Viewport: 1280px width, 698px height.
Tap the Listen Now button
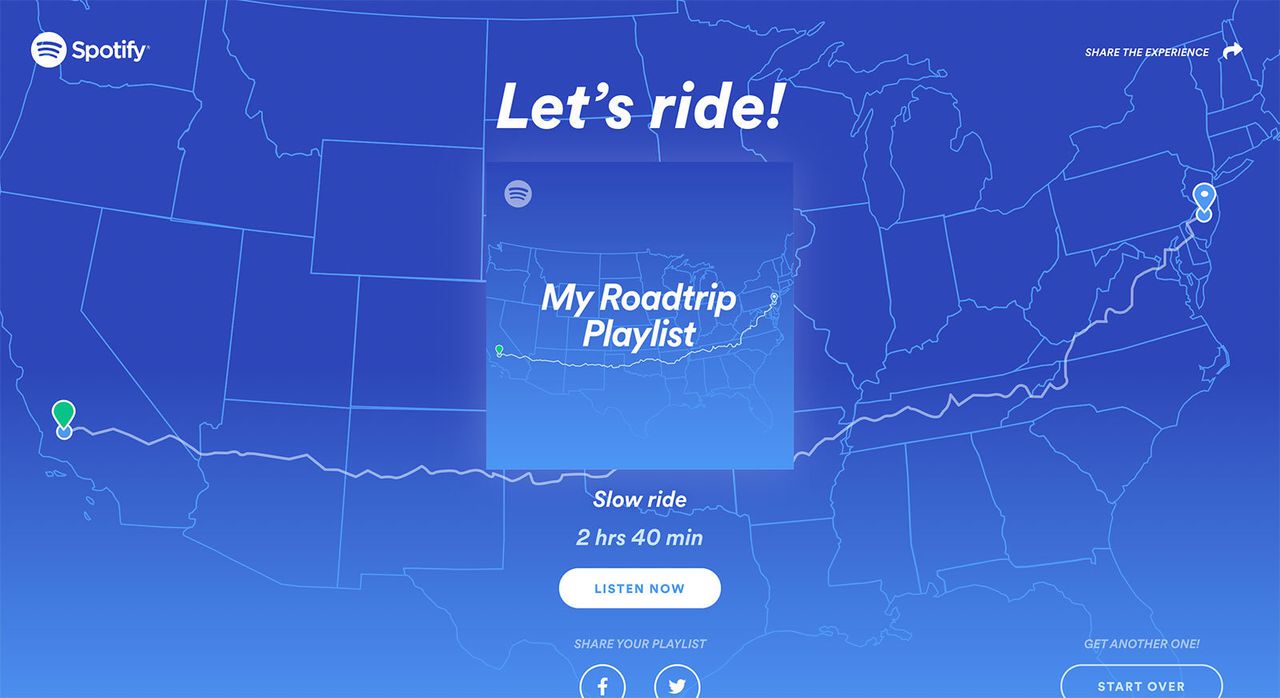coord(639,588)
